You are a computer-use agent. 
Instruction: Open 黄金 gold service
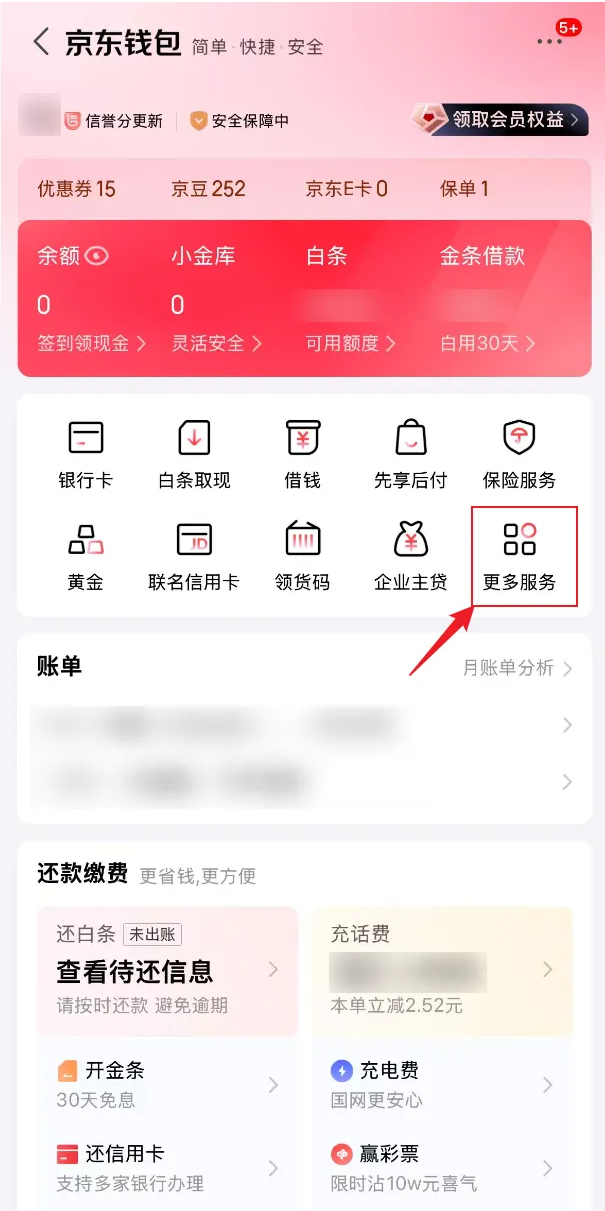click(x=85, y=556)
